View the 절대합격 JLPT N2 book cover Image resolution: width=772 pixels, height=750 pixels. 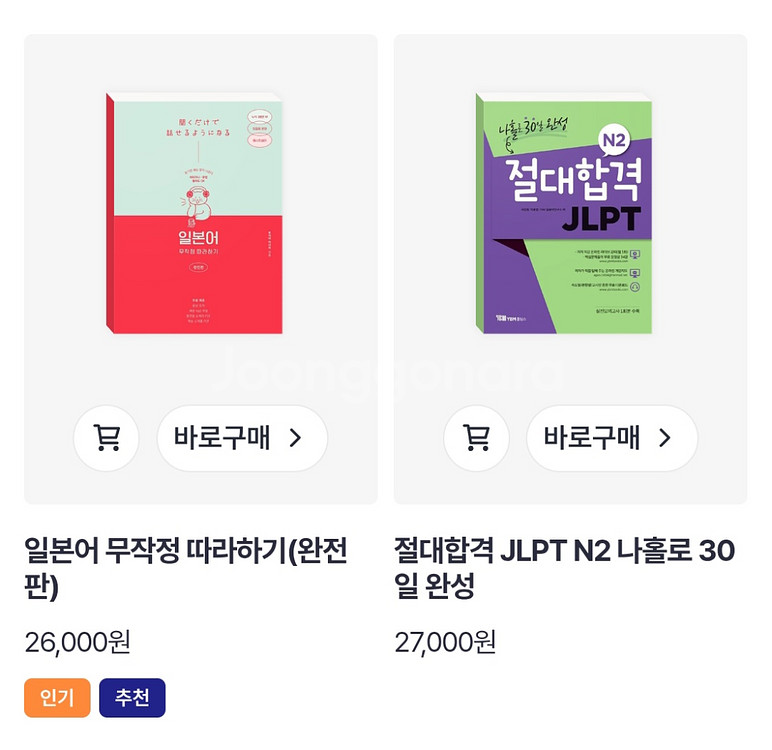564,213
